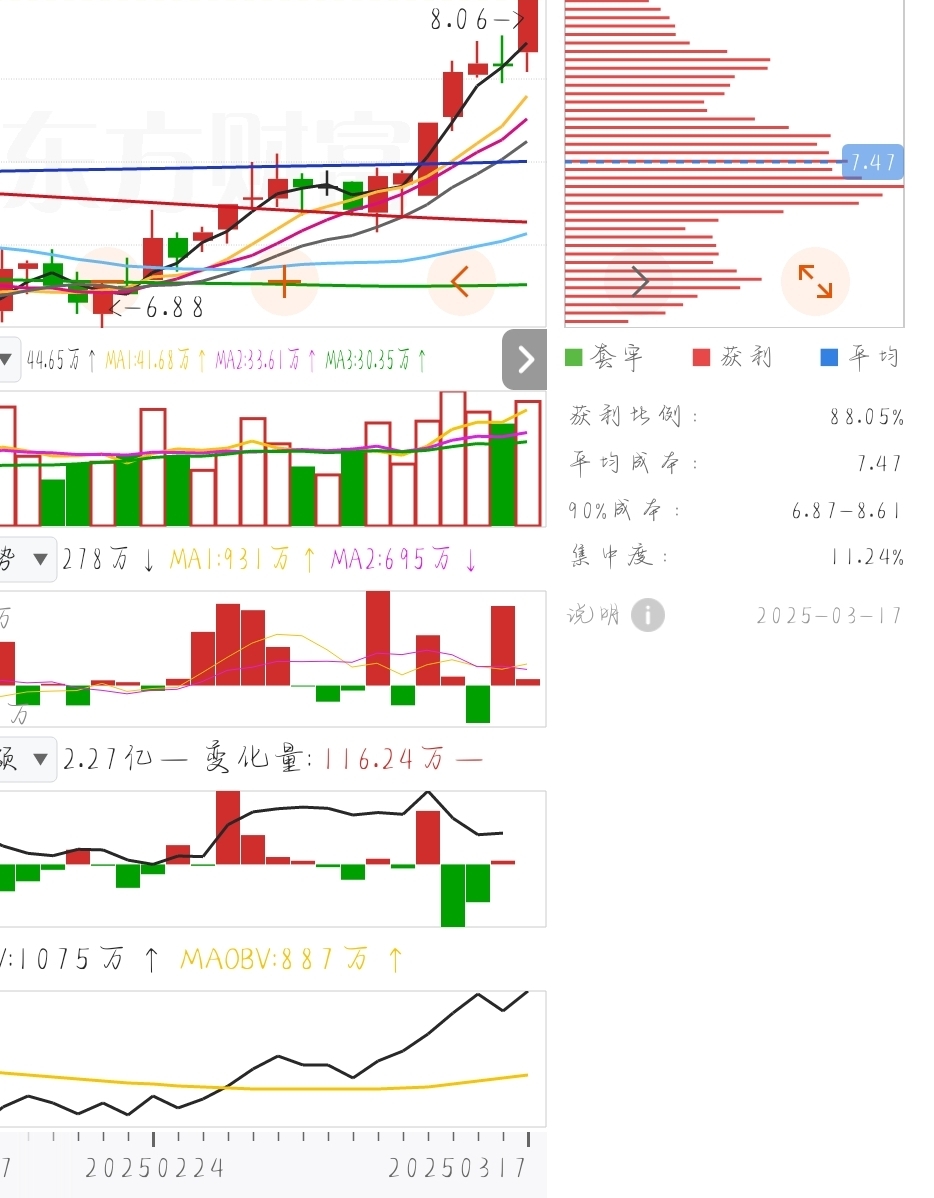Expand the chip distribution chart to fullscreen
Viewport: 934px width, 1198px height.
(x=815, y=282)
